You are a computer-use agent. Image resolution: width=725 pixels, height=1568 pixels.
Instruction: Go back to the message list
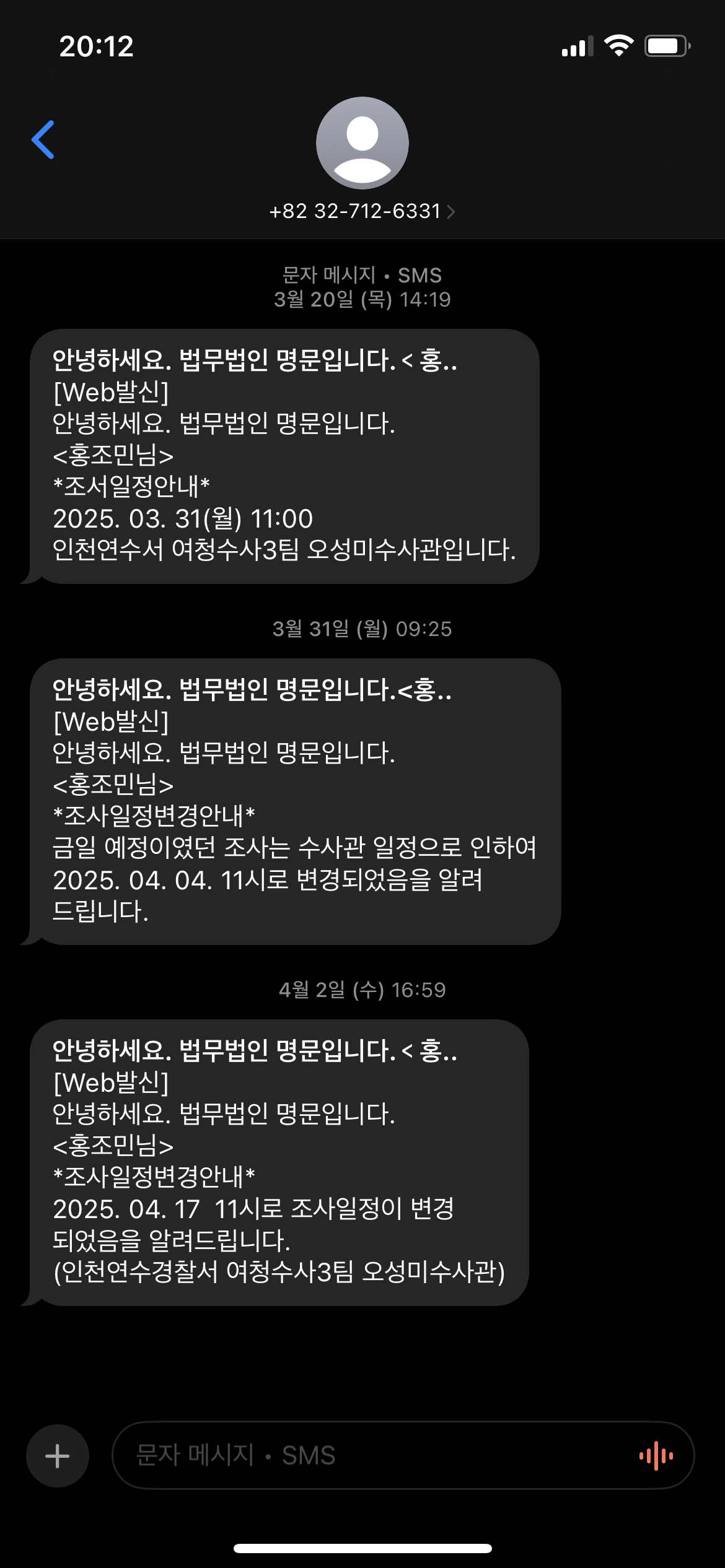[43, 140]
